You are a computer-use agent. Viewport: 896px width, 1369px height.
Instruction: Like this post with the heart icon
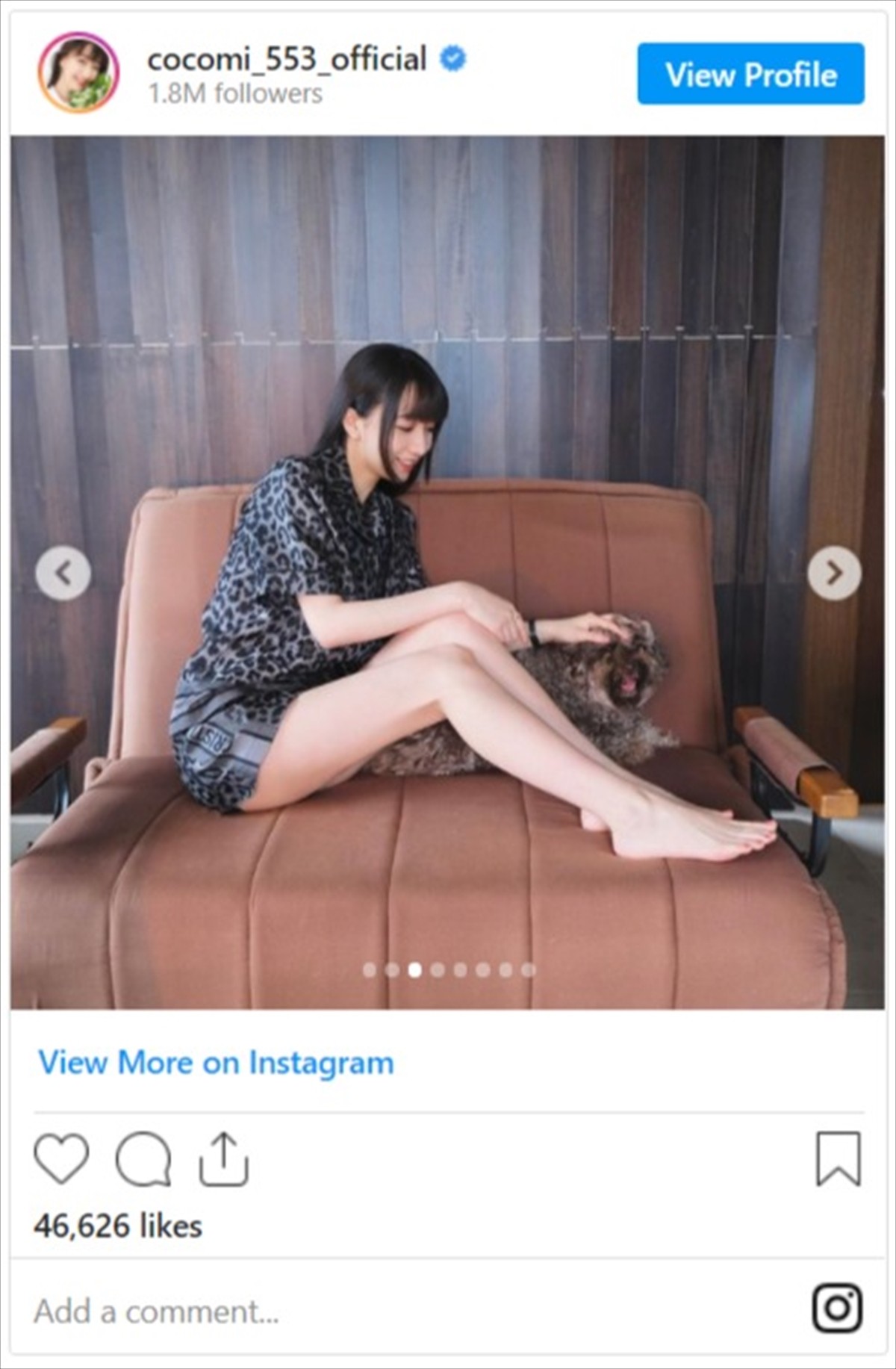point(61,1158)
